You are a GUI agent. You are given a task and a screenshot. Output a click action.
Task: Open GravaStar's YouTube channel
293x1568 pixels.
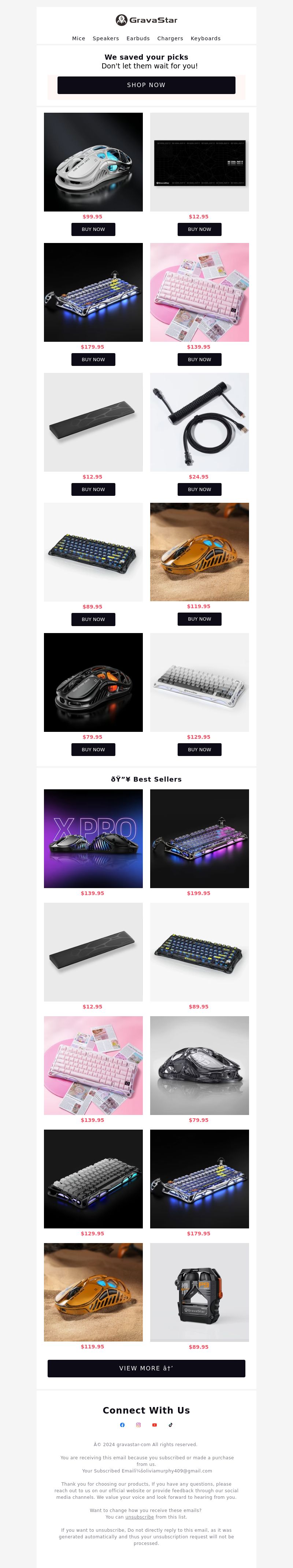pyautogui.click(x=154, y=1424)
